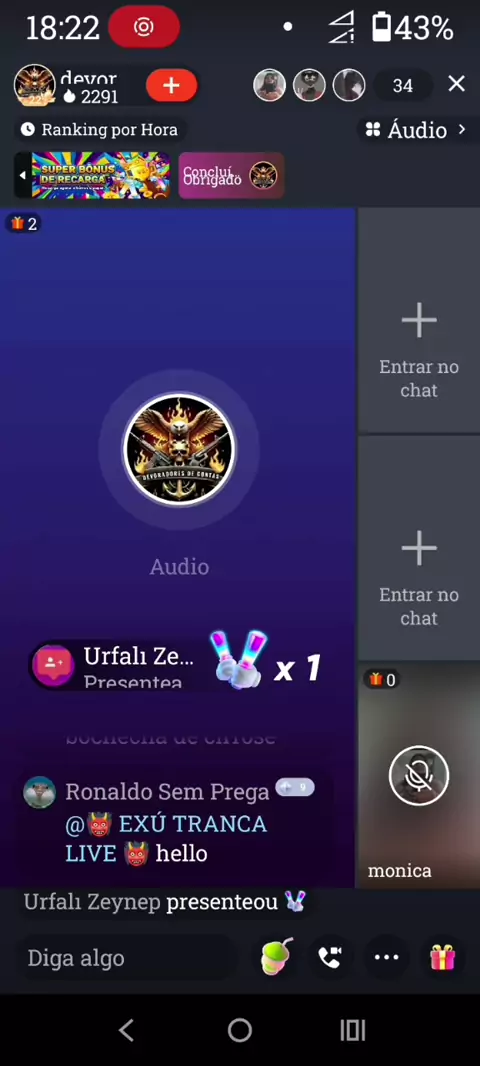Open monica's guest tile

point(419,775)
